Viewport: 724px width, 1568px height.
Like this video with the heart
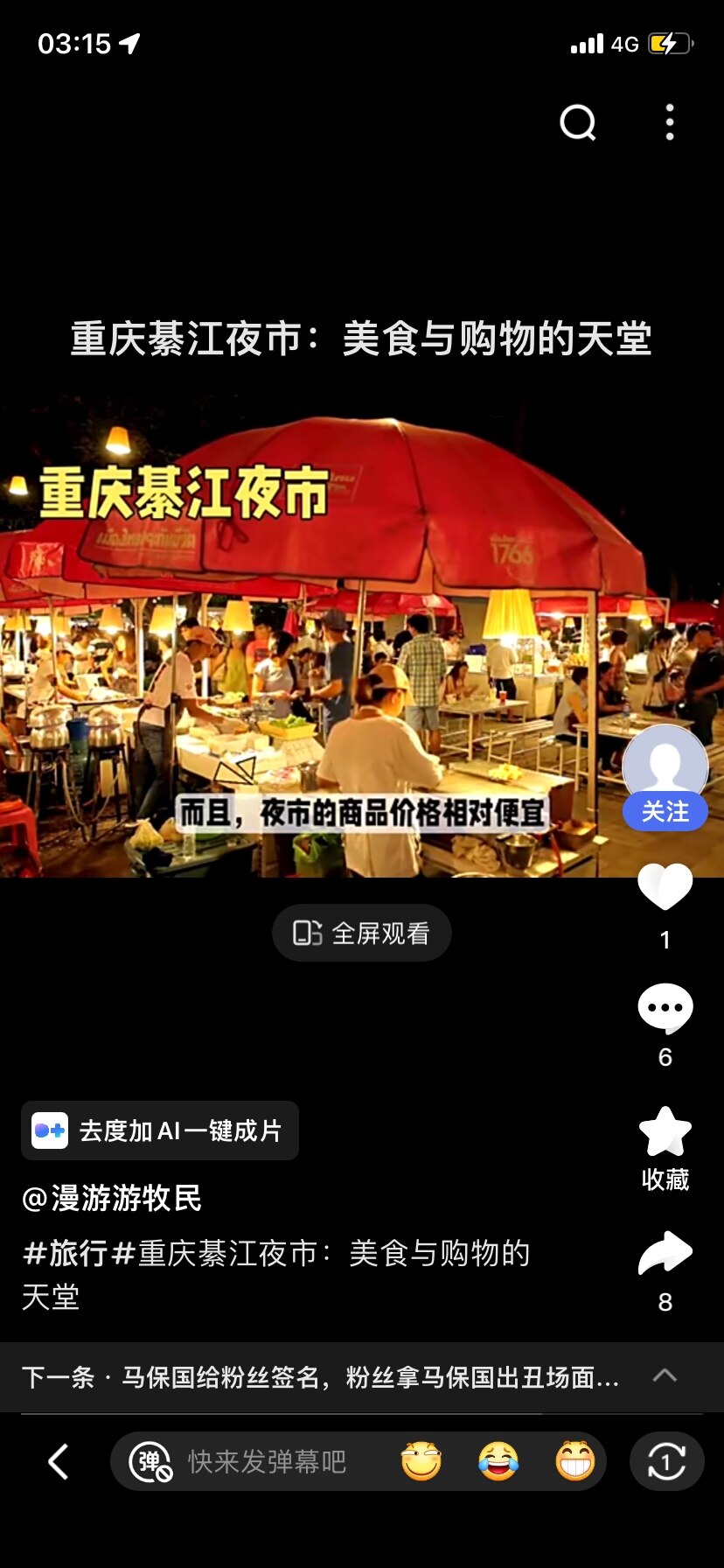pos(665,887)
